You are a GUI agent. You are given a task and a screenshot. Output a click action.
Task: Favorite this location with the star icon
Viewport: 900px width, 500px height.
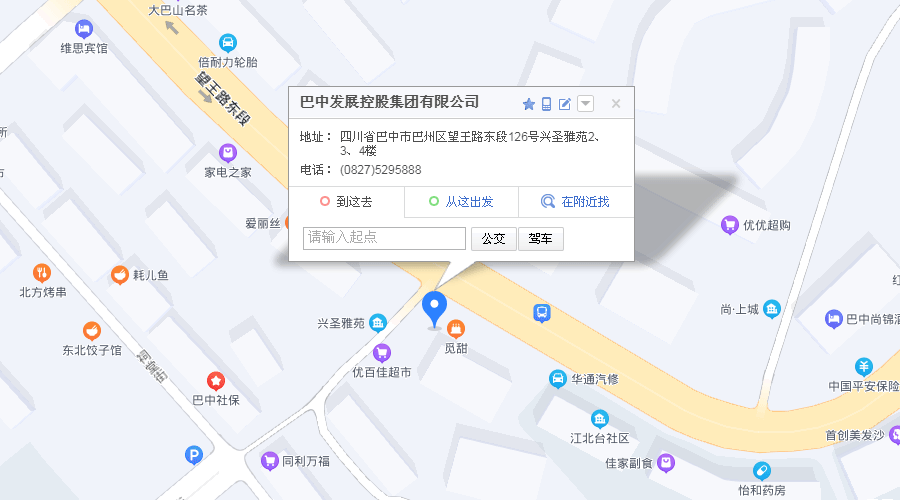coord(529,104)
